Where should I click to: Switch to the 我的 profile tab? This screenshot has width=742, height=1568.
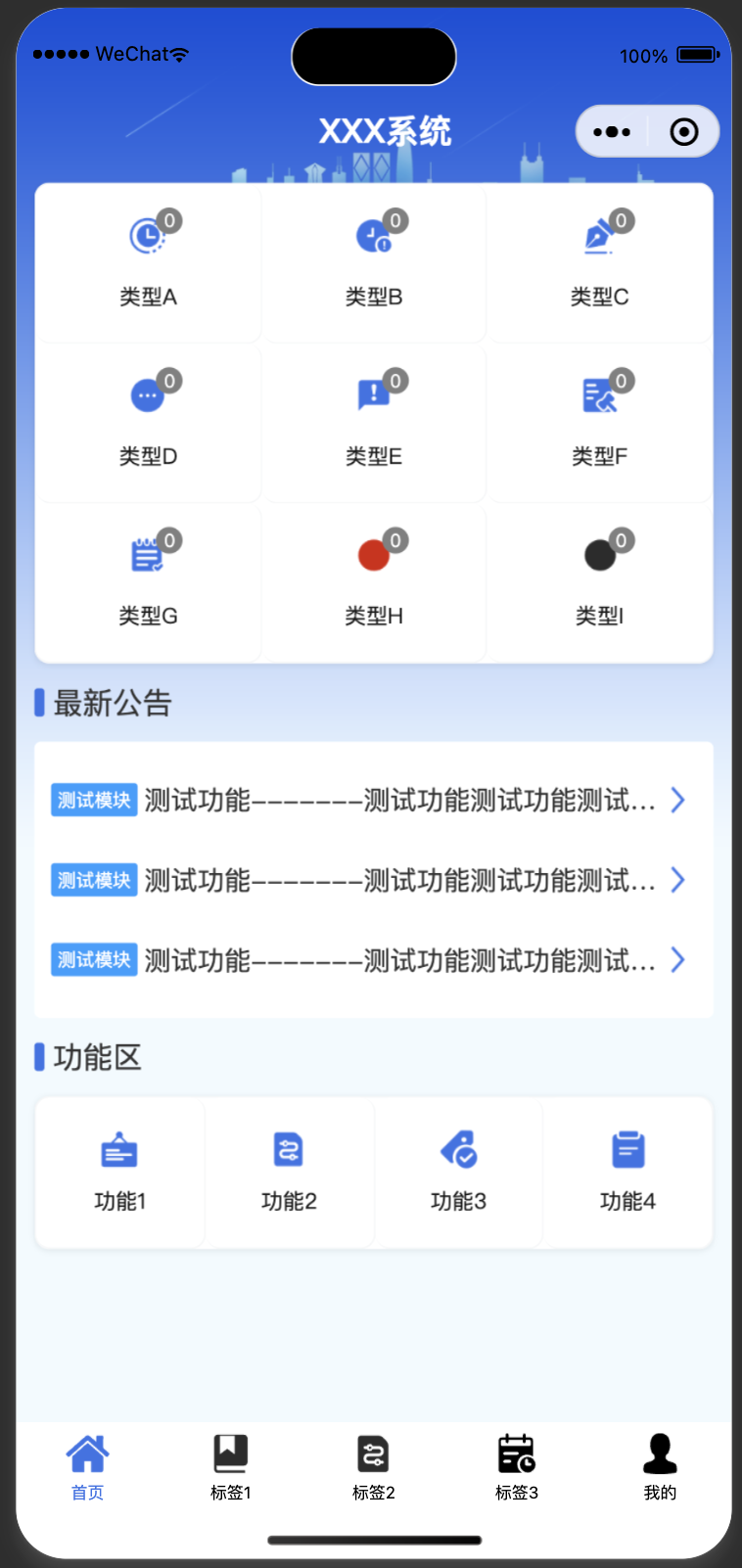(660, 1466)
